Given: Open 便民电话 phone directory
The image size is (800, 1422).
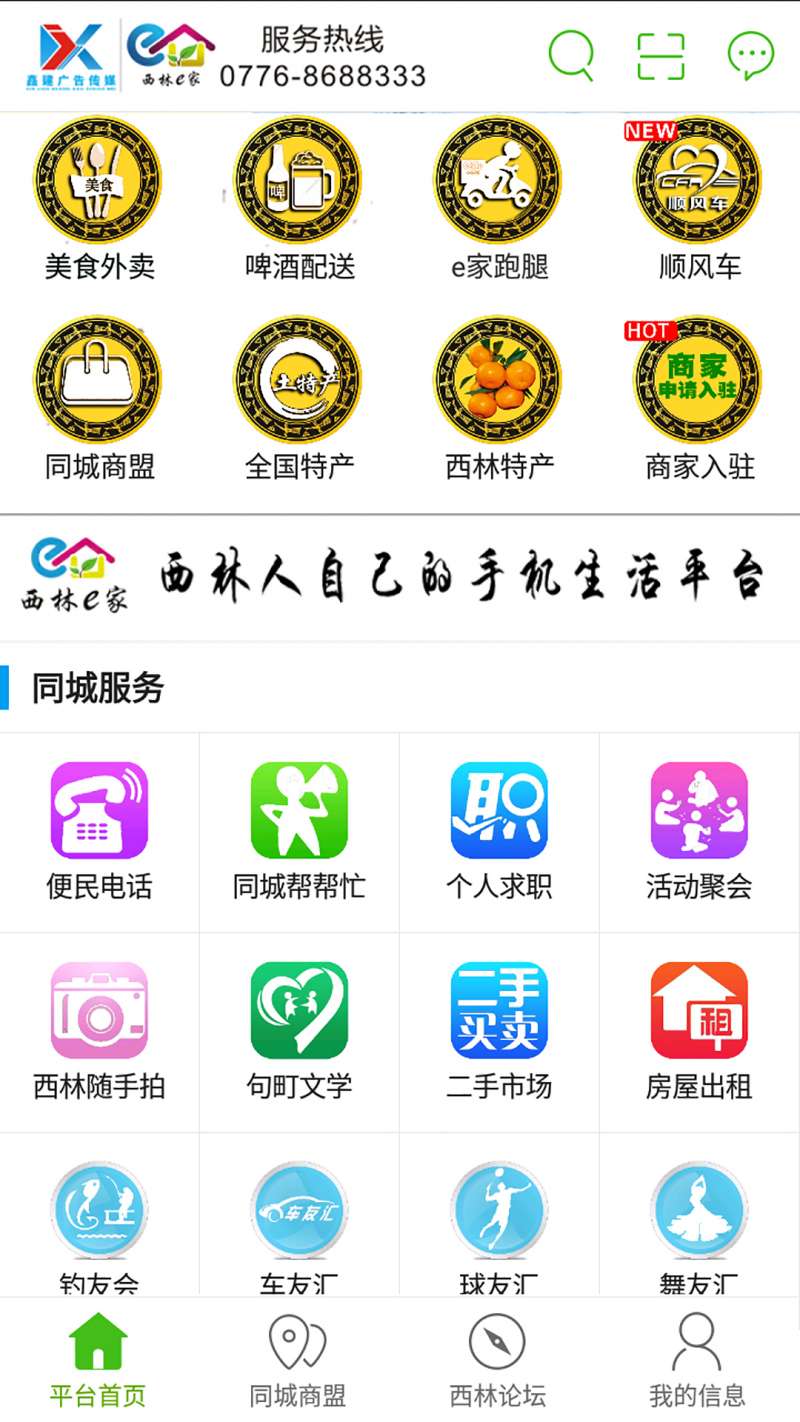Looking at the screenshot, I should coord(99,831).
